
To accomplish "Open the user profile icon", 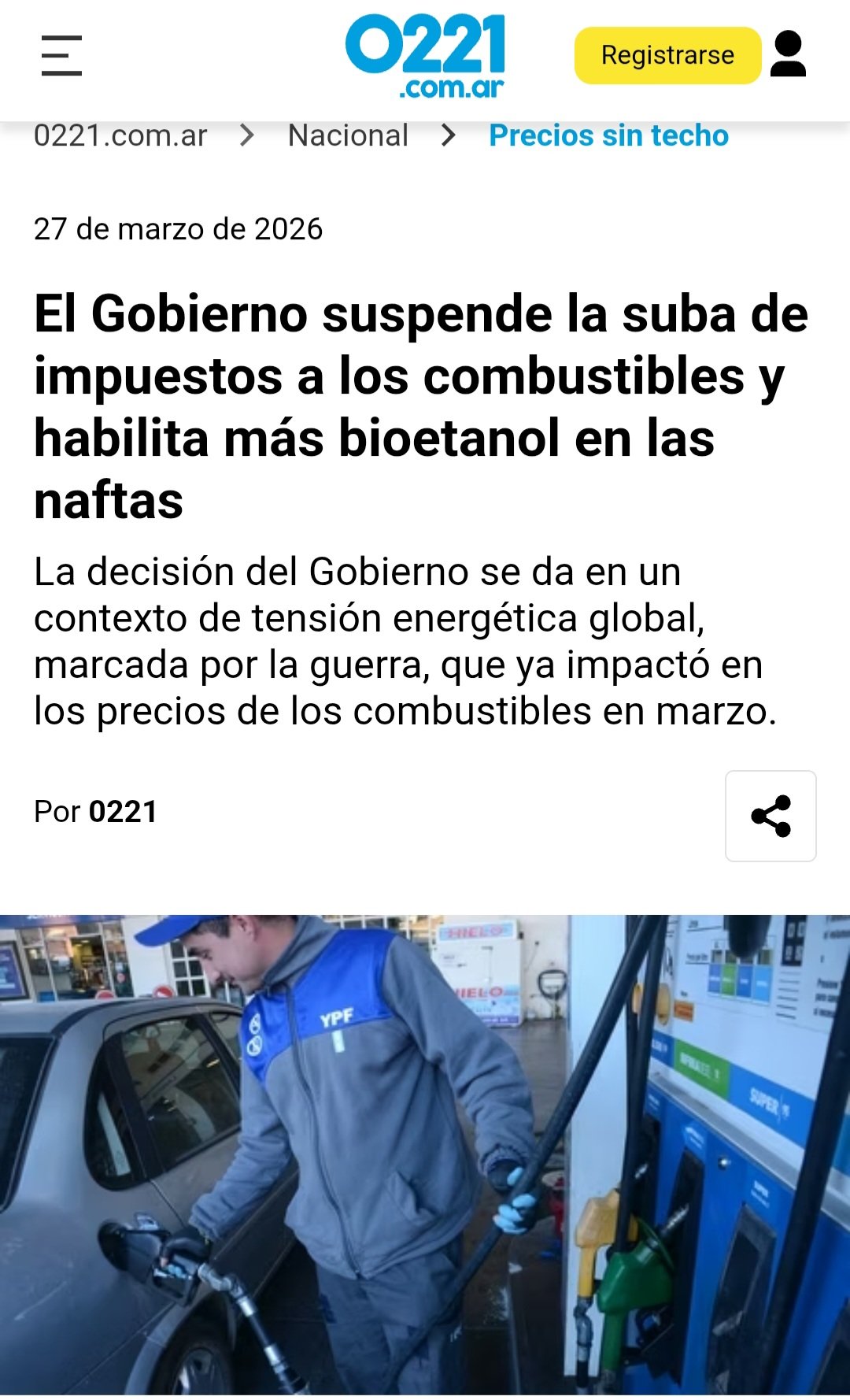I will [788, 54].
